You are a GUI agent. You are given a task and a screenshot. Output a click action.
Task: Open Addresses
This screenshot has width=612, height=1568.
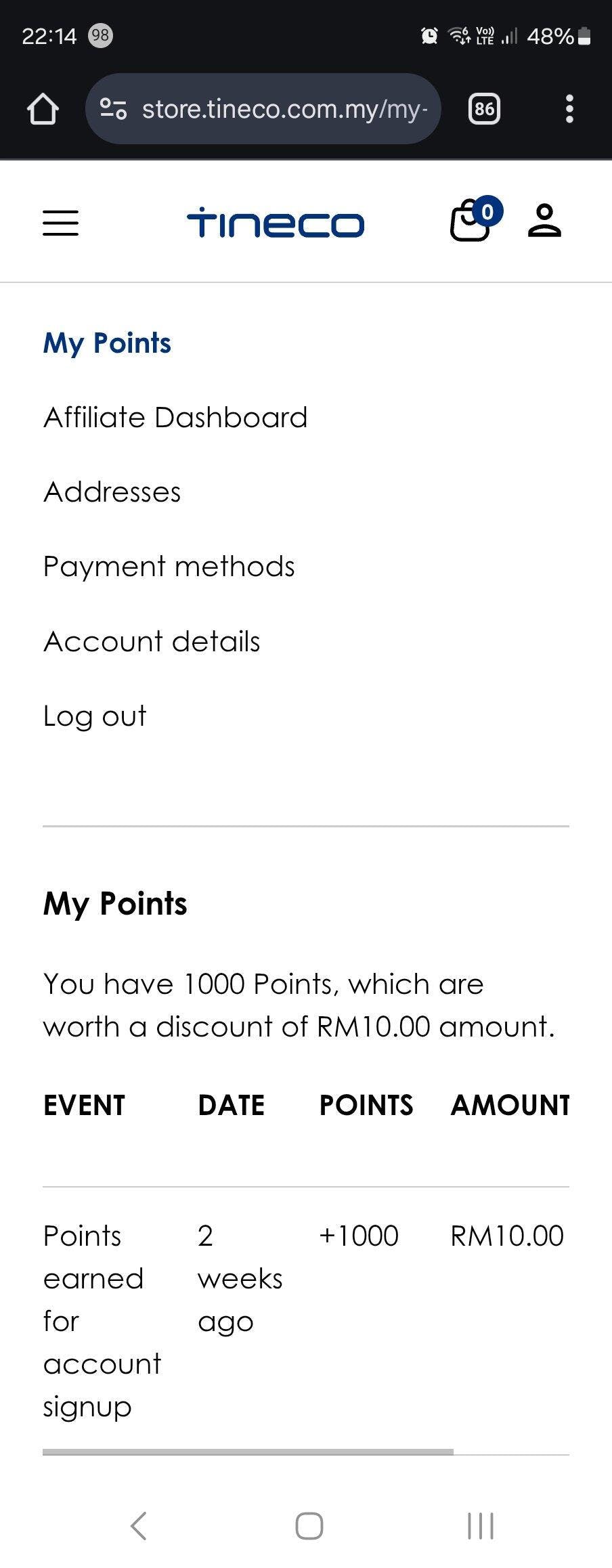coord(112,492)
